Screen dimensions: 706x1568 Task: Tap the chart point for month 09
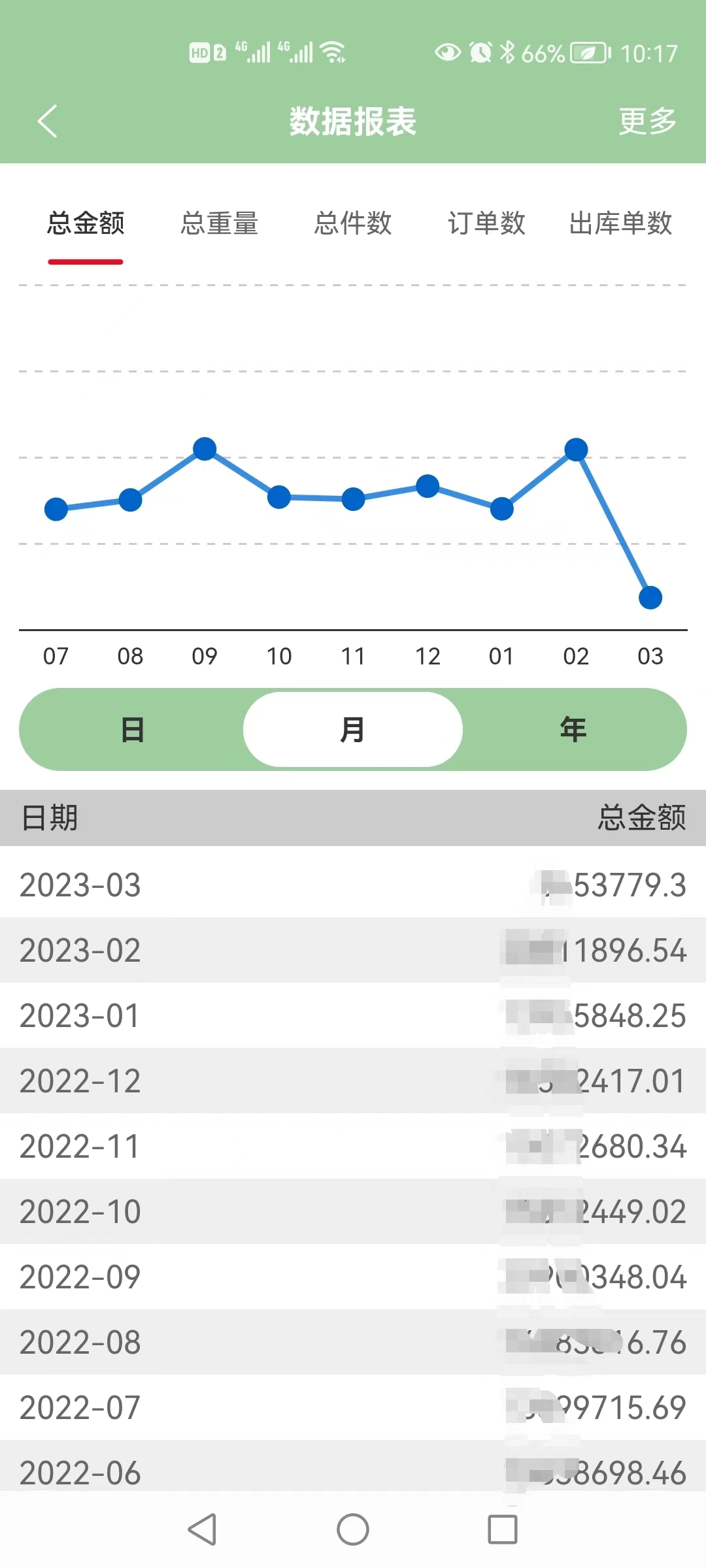tap(205, 449)
